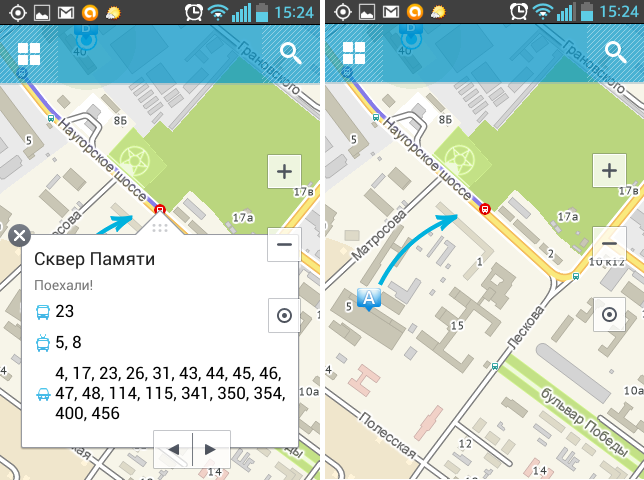Open the grid menu on the popup screen
Image resolution: width=644 pixels, height=480 pixels.
[29, 55]
